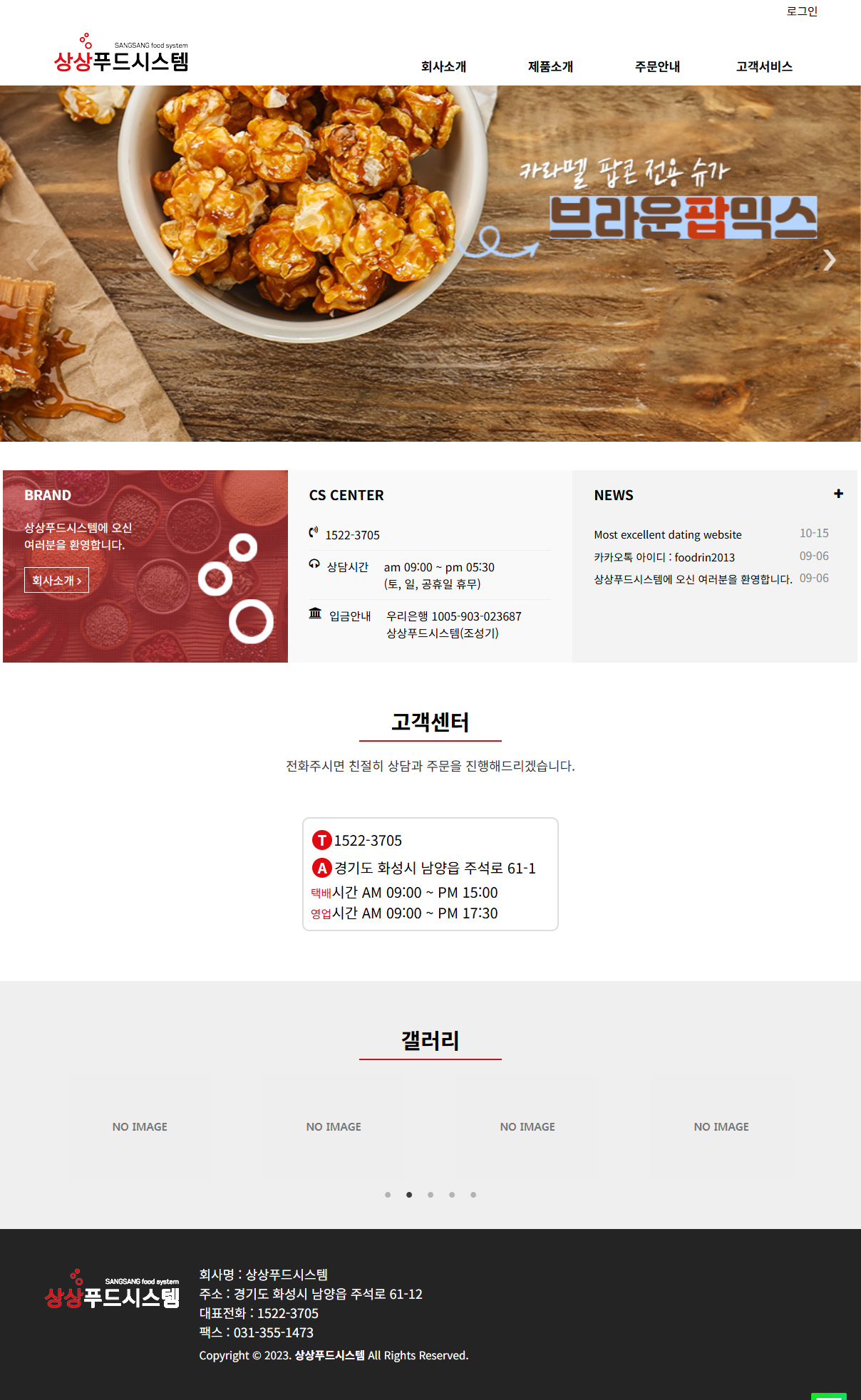Jump to the last gallery page dot
Viewport: 861px width, 1400px height.
point(473,1195)
